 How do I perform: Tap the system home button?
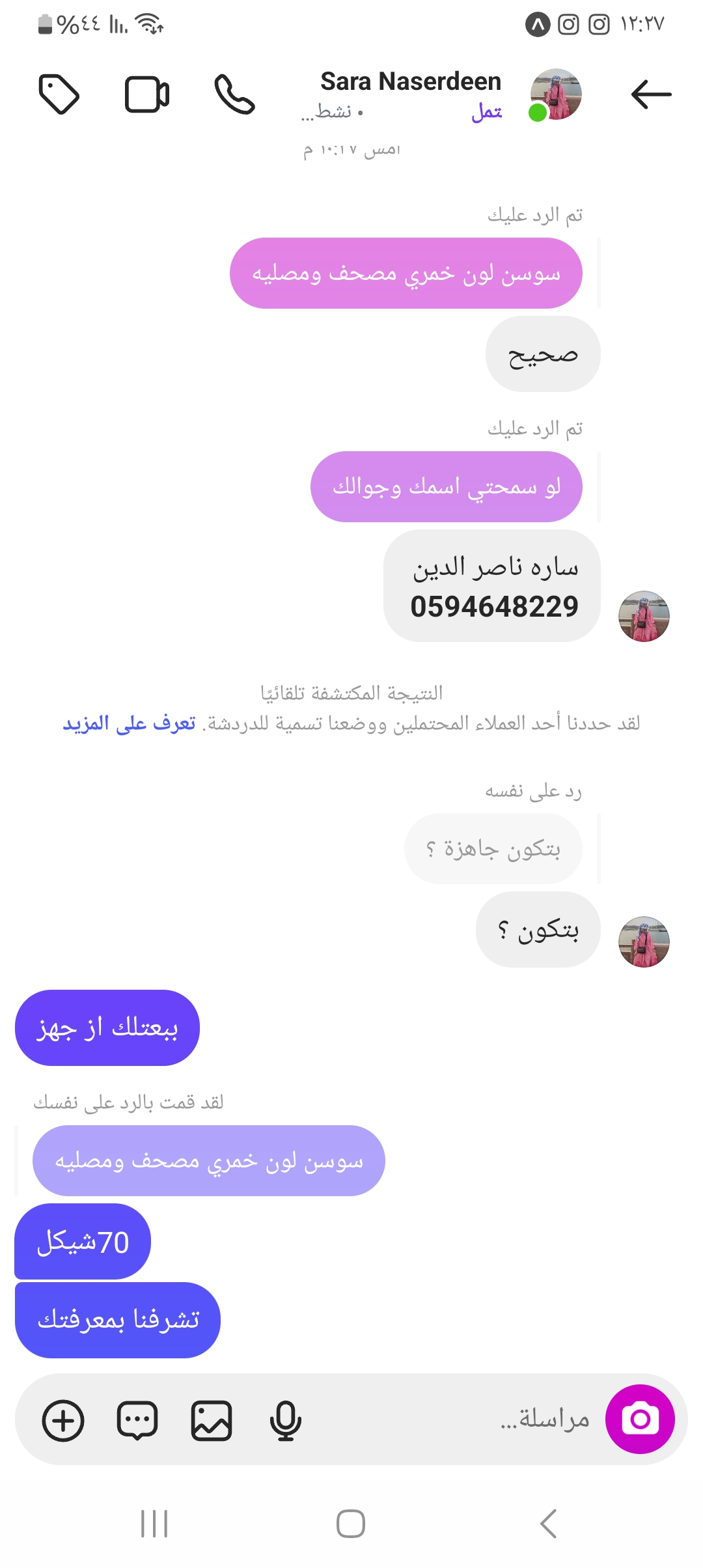click(x=351, y=1524)
